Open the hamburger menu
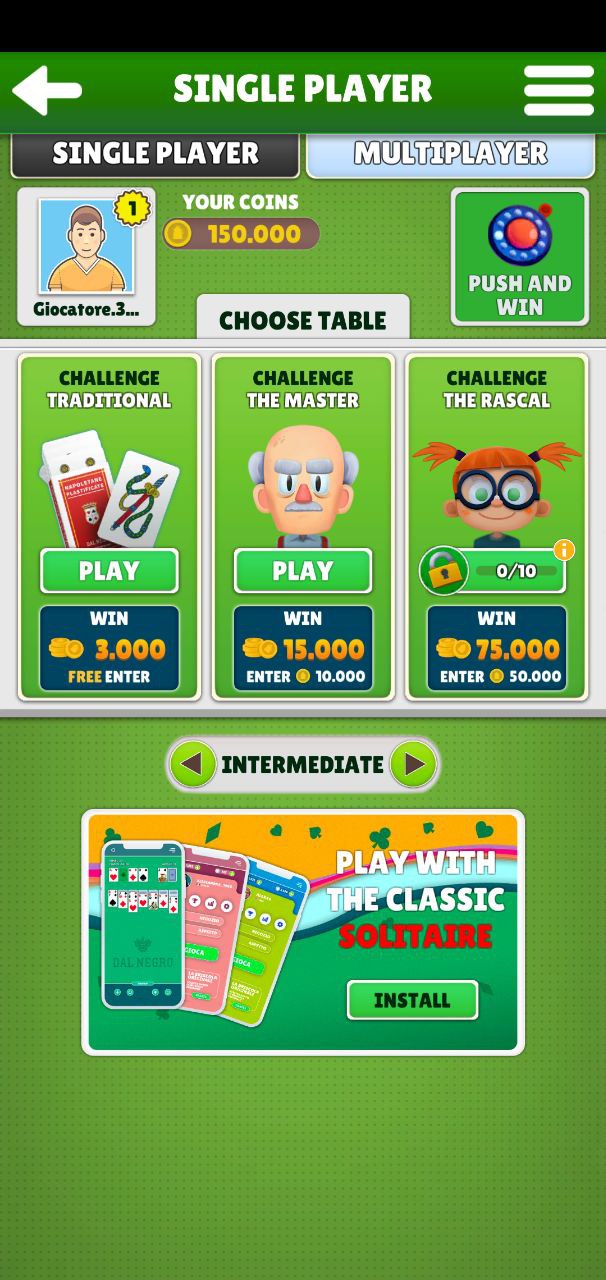This screenshot has width=606, height=1280. 559,91
